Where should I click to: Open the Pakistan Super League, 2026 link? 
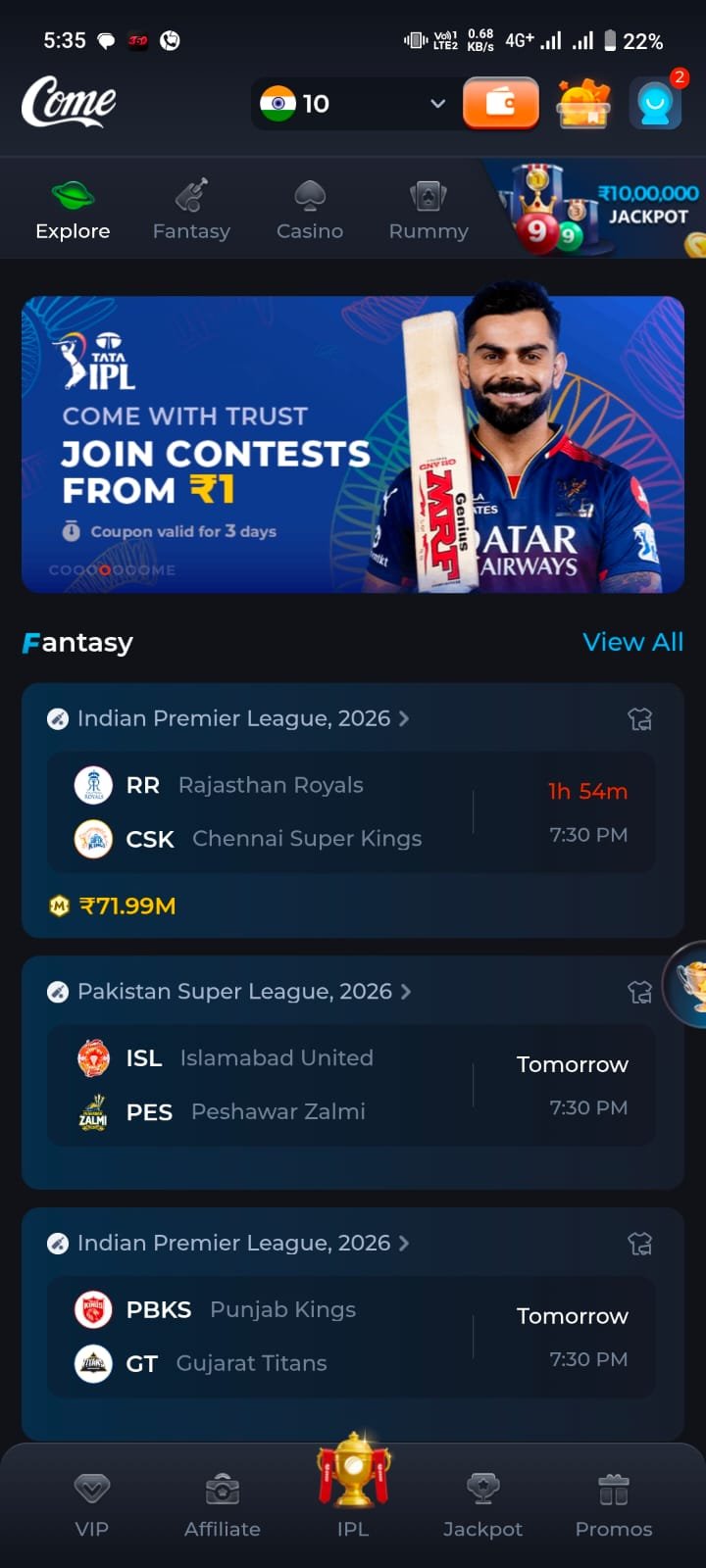pyautogui.click(x=235, y=992)
